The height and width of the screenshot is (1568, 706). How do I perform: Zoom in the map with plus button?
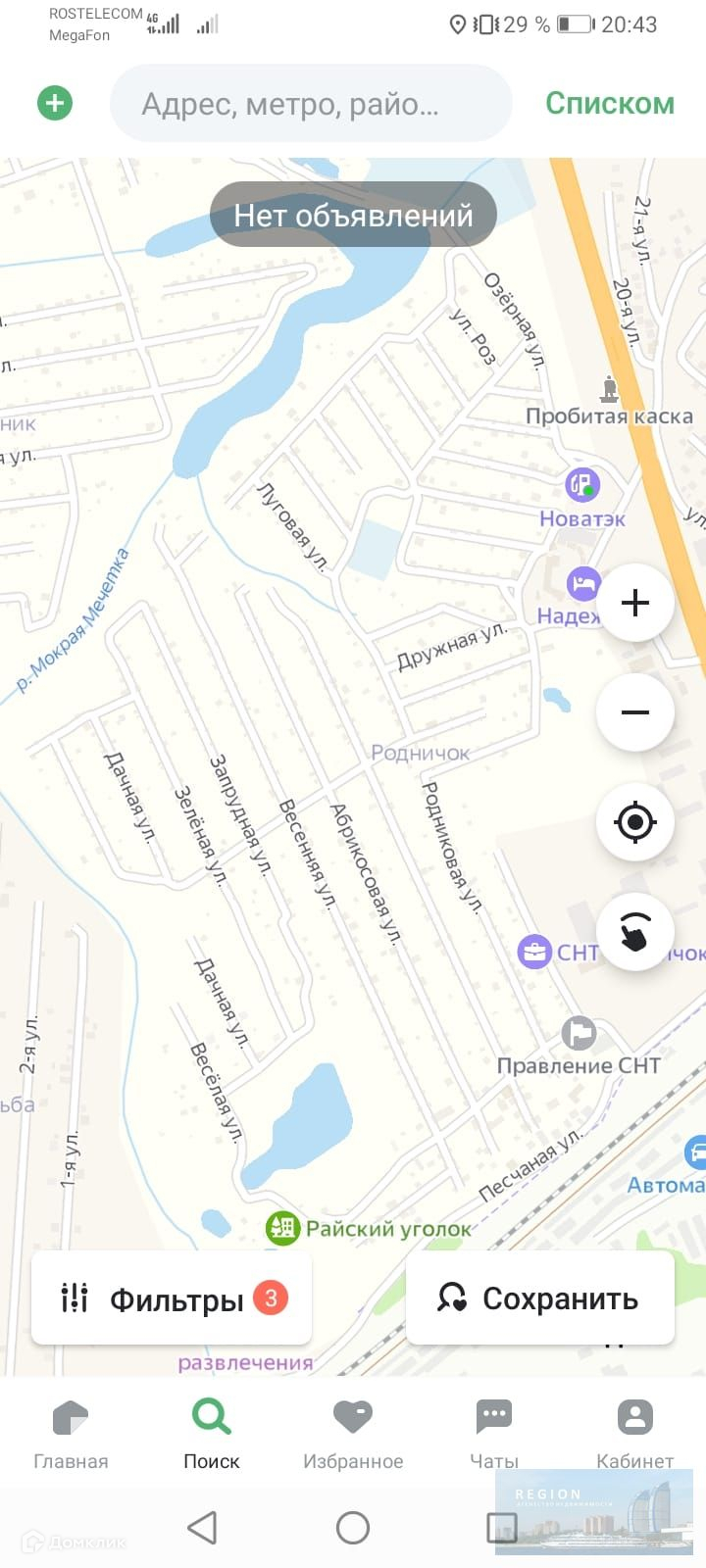[635, 603]
